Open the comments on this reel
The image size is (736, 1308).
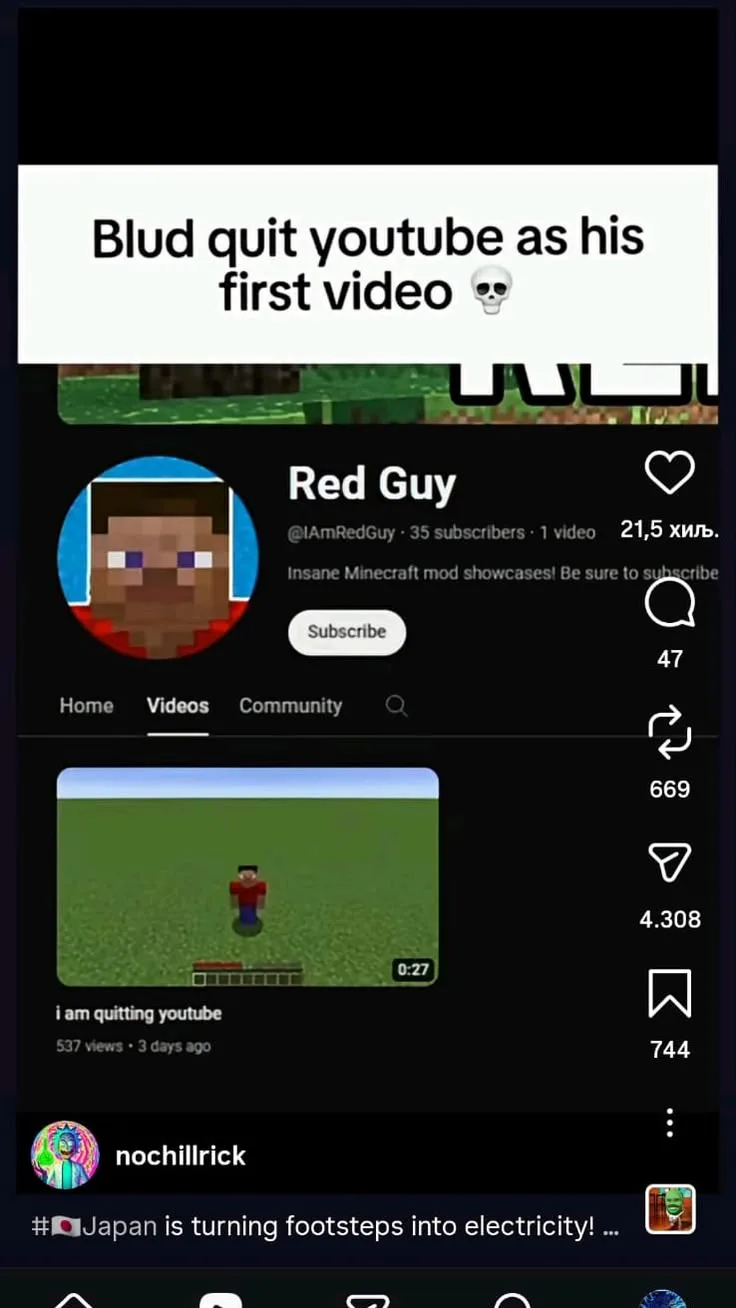(669, 603)
